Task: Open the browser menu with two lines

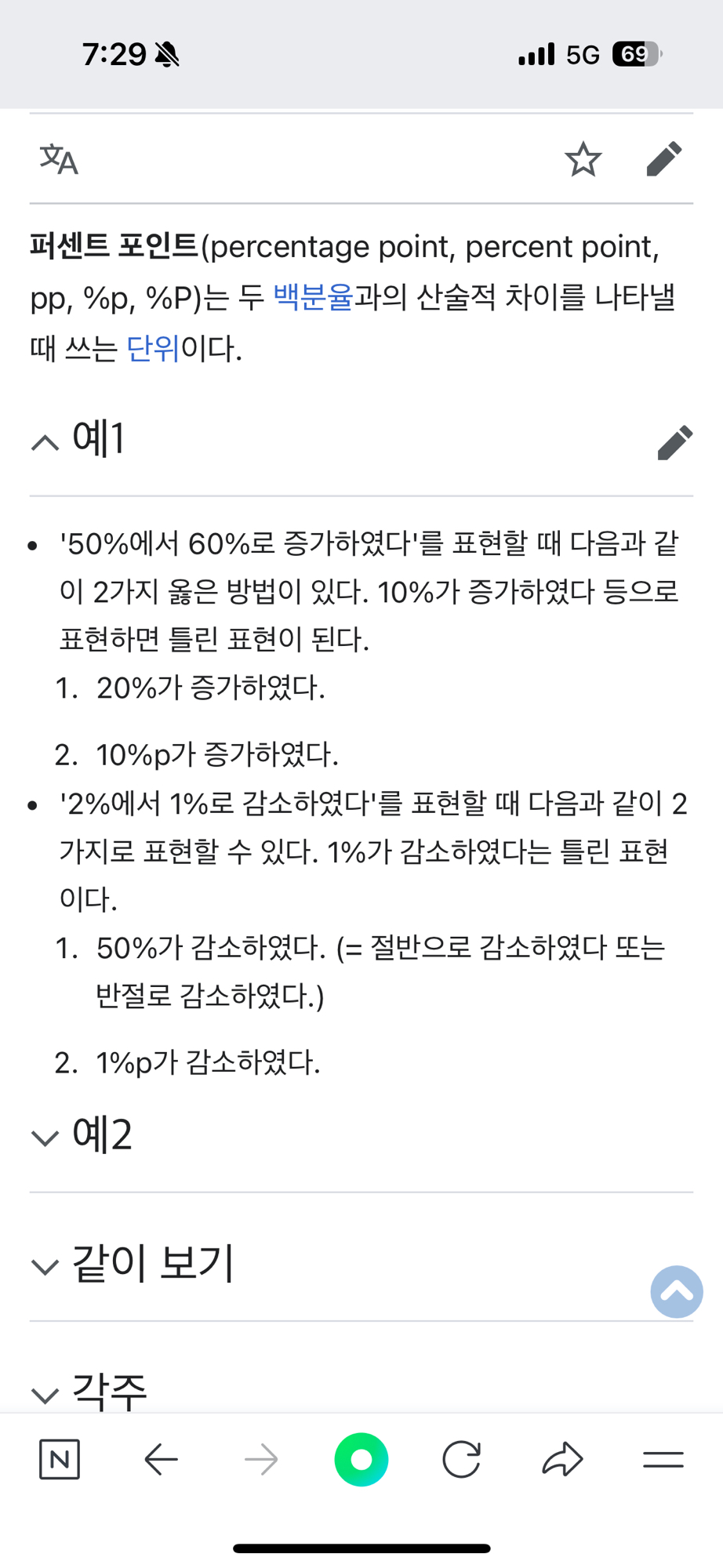Action: click(663, 1459)
